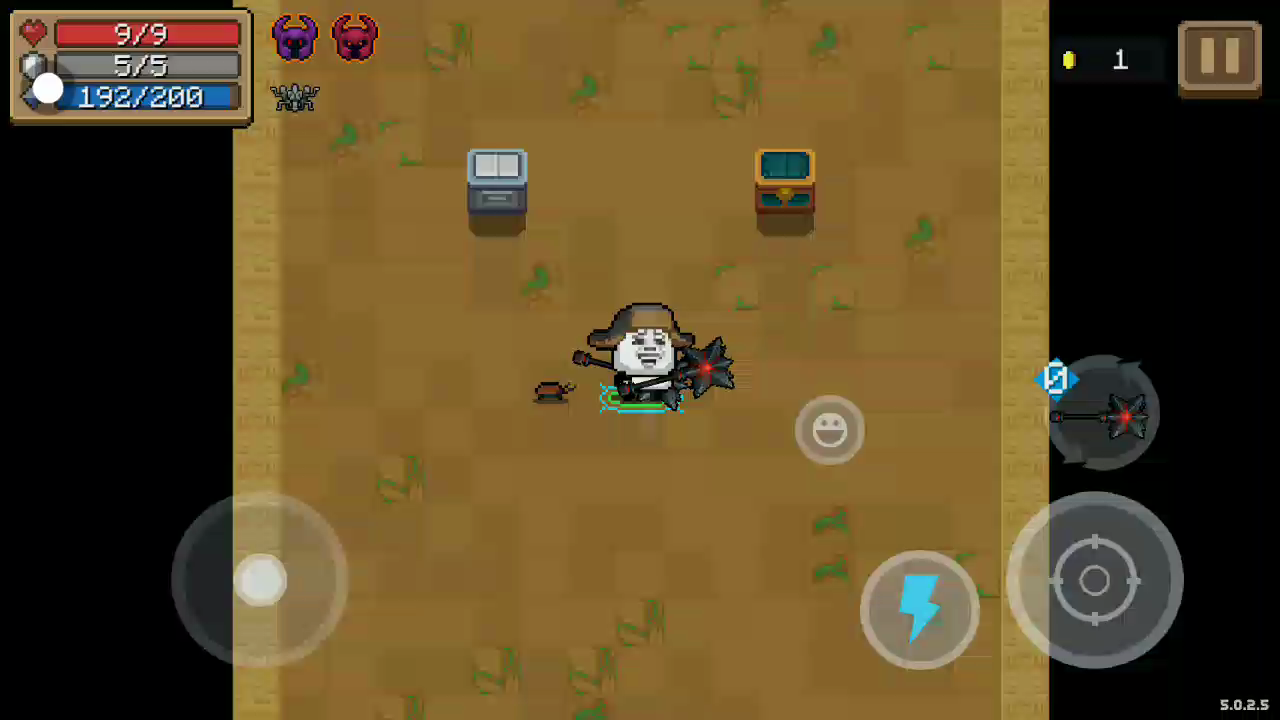Fire weapon with the crosshair attack button
This screenshot has width=1280, height=720.
1095,580
